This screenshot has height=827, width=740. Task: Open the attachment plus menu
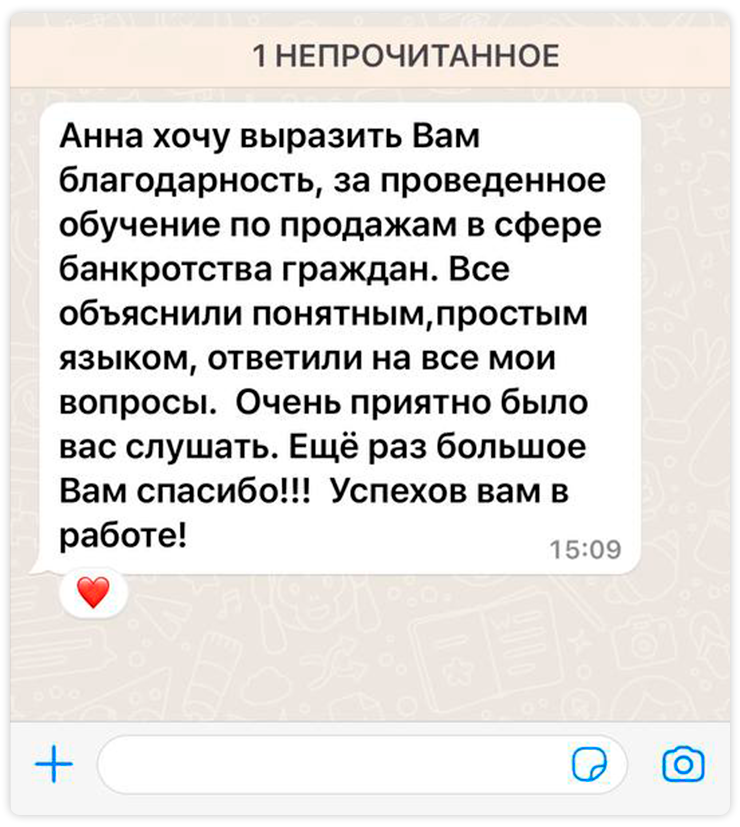53,766
